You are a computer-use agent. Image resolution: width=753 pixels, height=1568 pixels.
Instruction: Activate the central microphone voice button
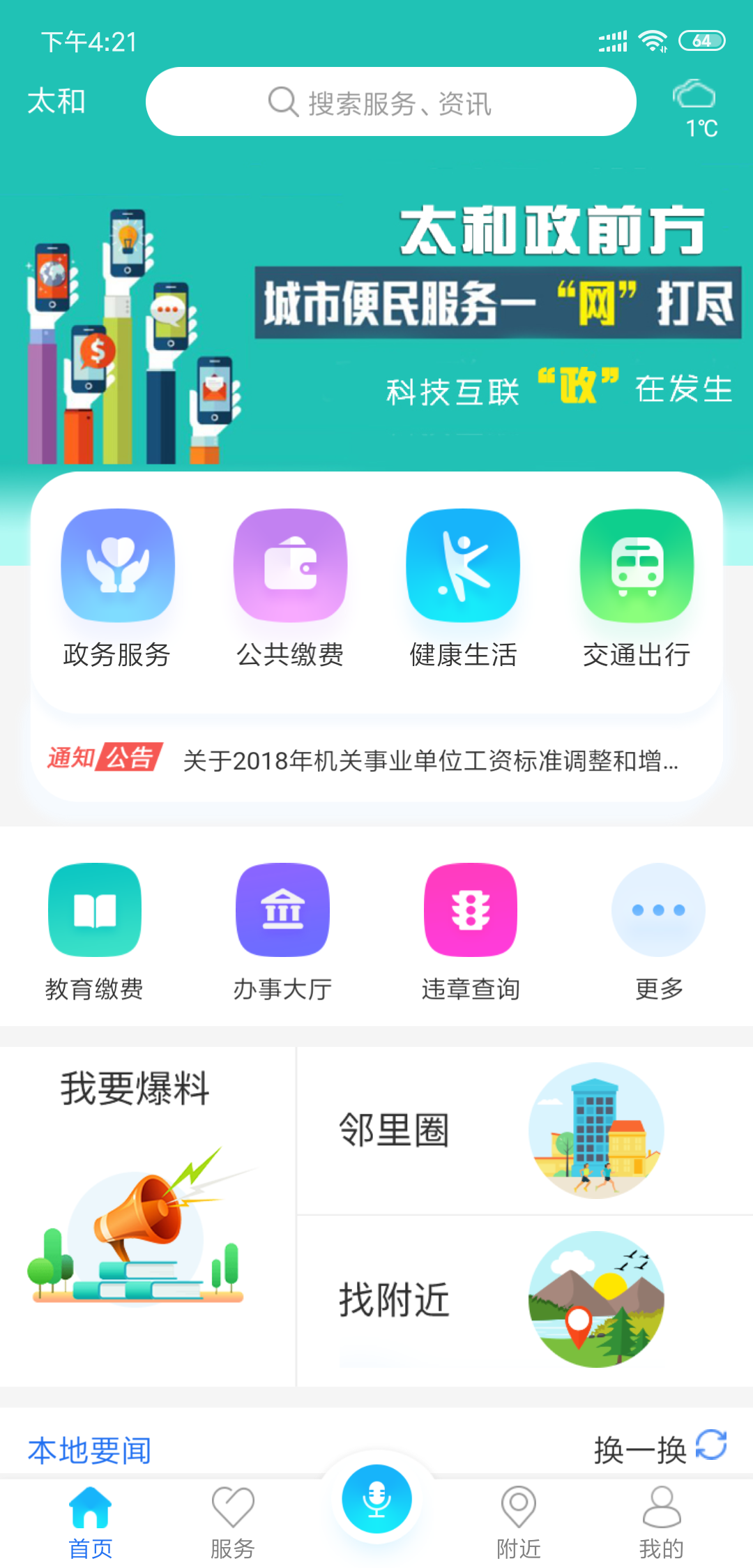point(376,1500)
